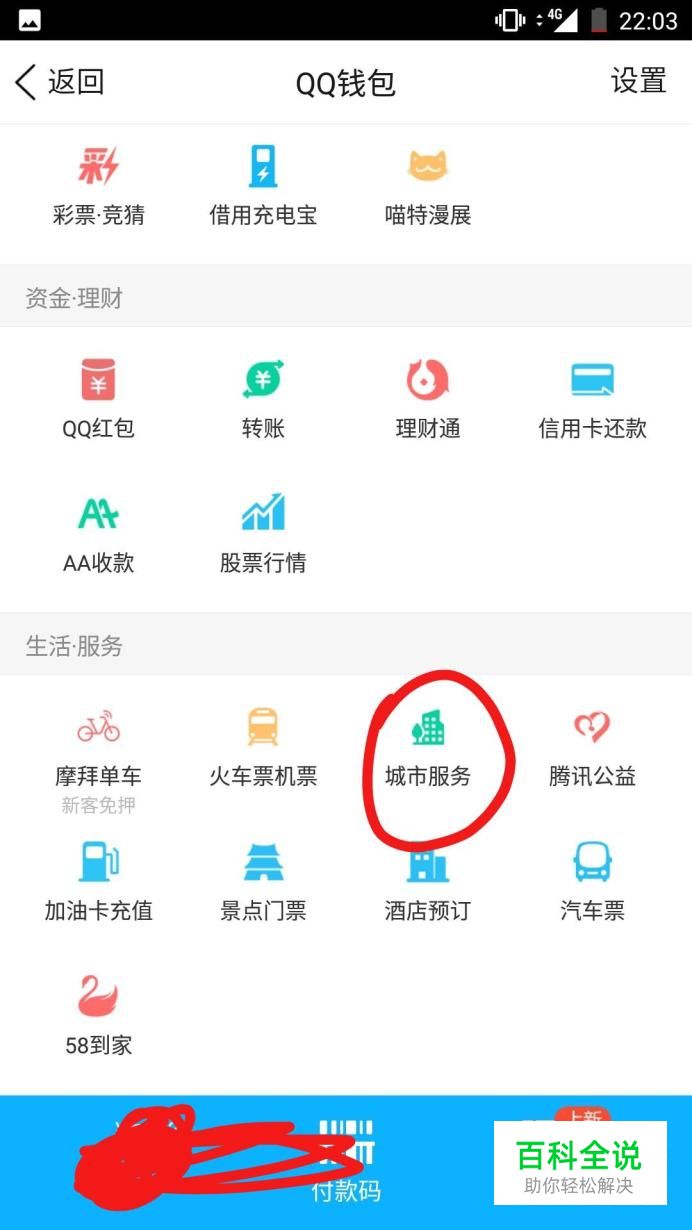Start an AA收款 collection
692x1230 pixels.
[98, 534]
